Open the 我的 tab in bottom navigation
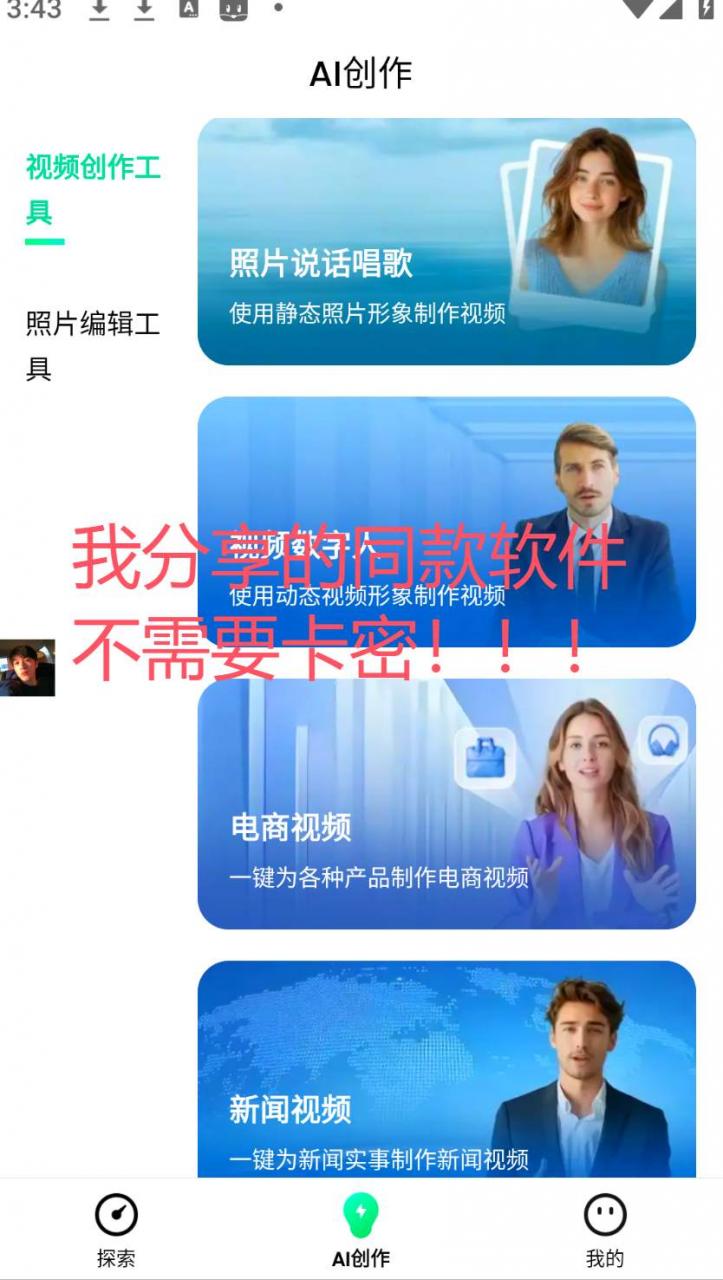 click(x=604, y=1230)
